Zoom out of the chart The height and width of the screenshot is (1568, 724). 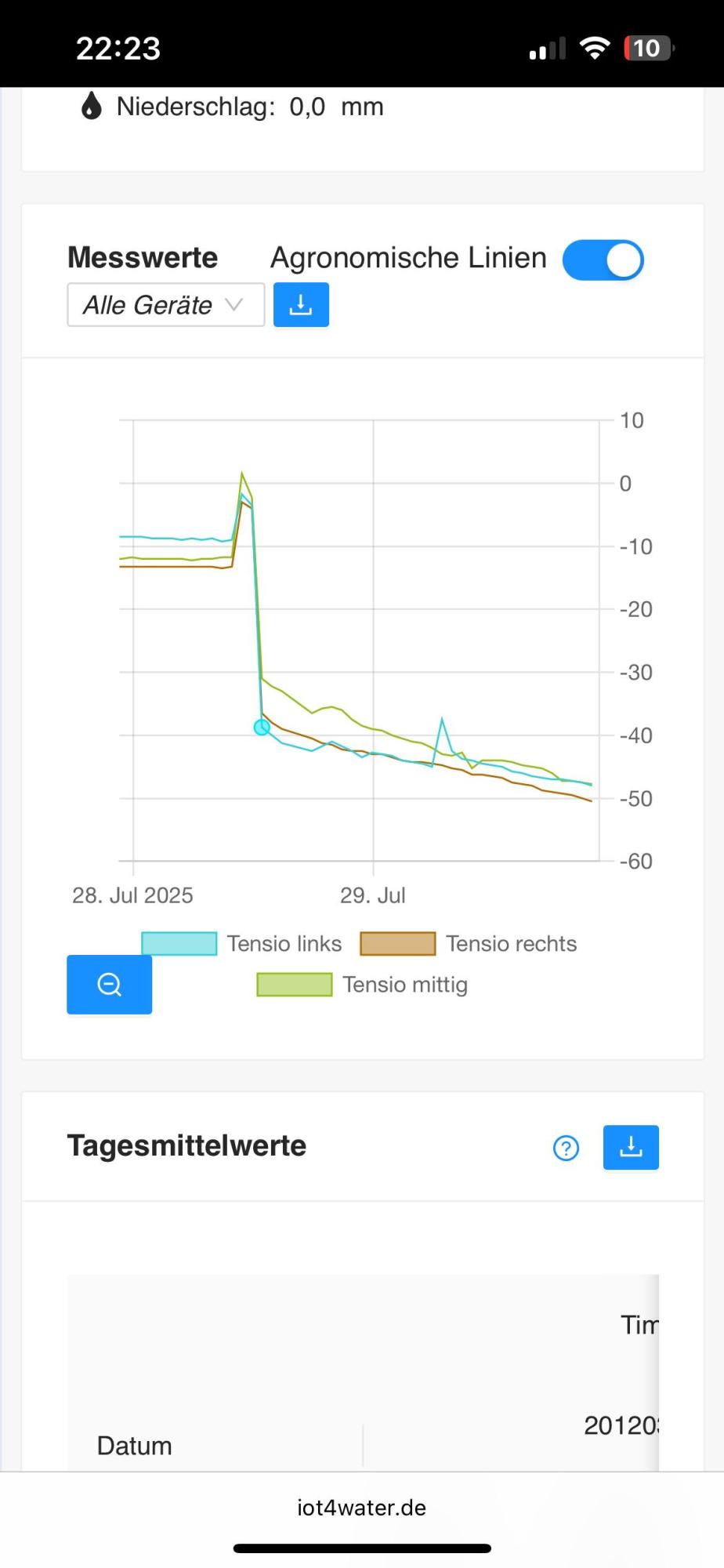click(x=110, y=985)
